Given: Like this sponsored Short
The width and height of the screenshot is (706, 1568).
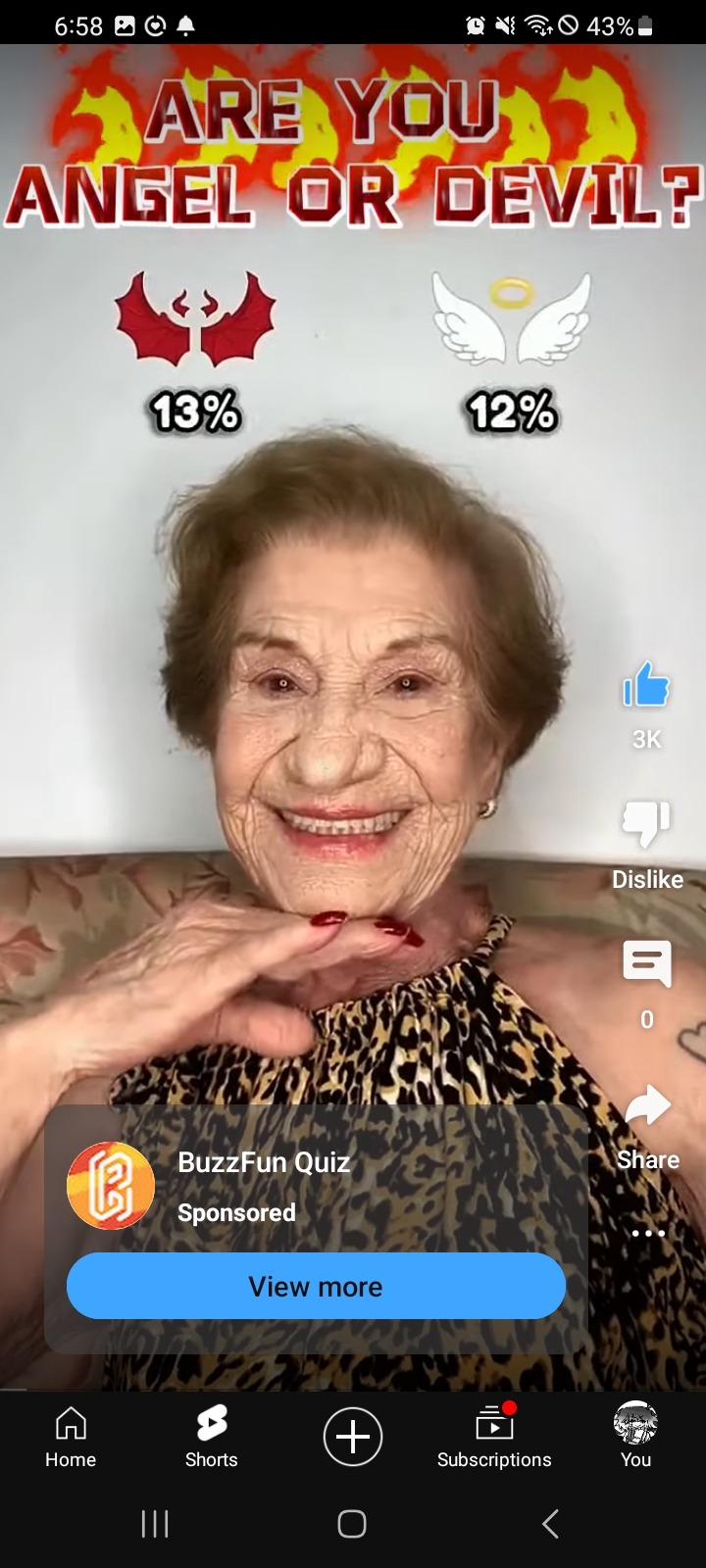Looking at the screenshot, I should [x=646, y=685].
